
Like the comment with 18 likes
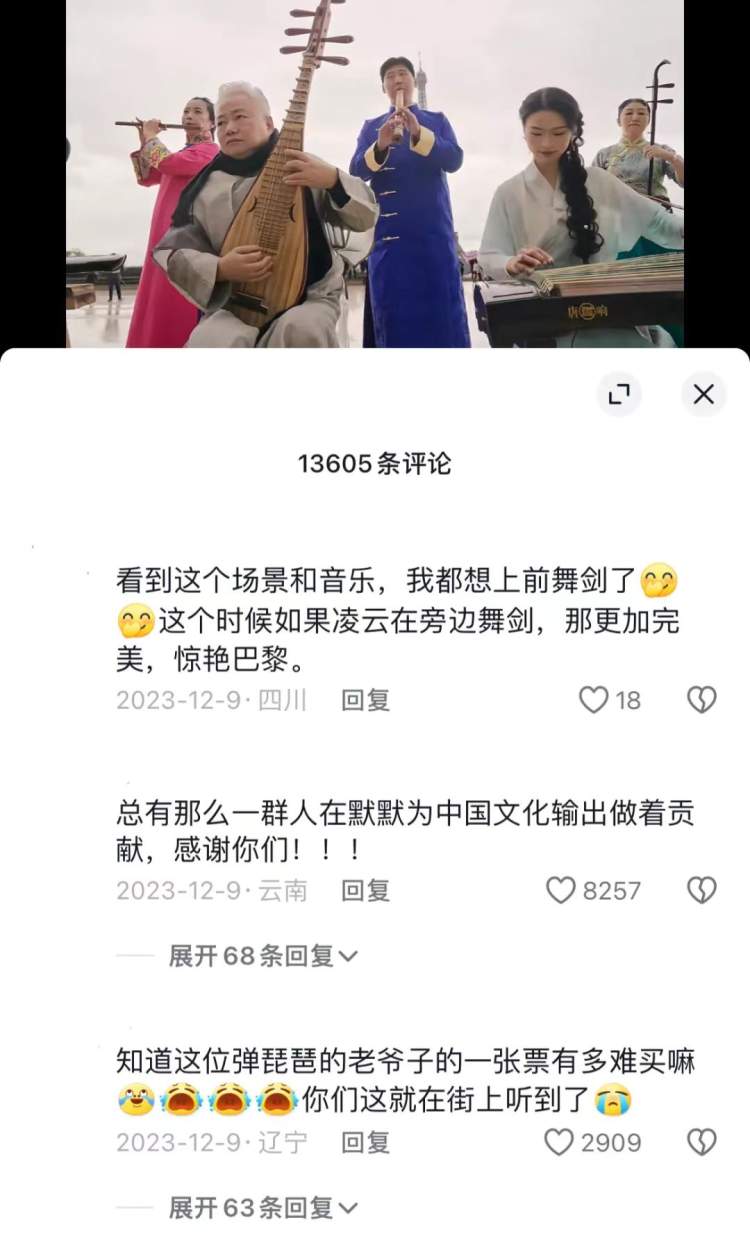coord(594,700)
